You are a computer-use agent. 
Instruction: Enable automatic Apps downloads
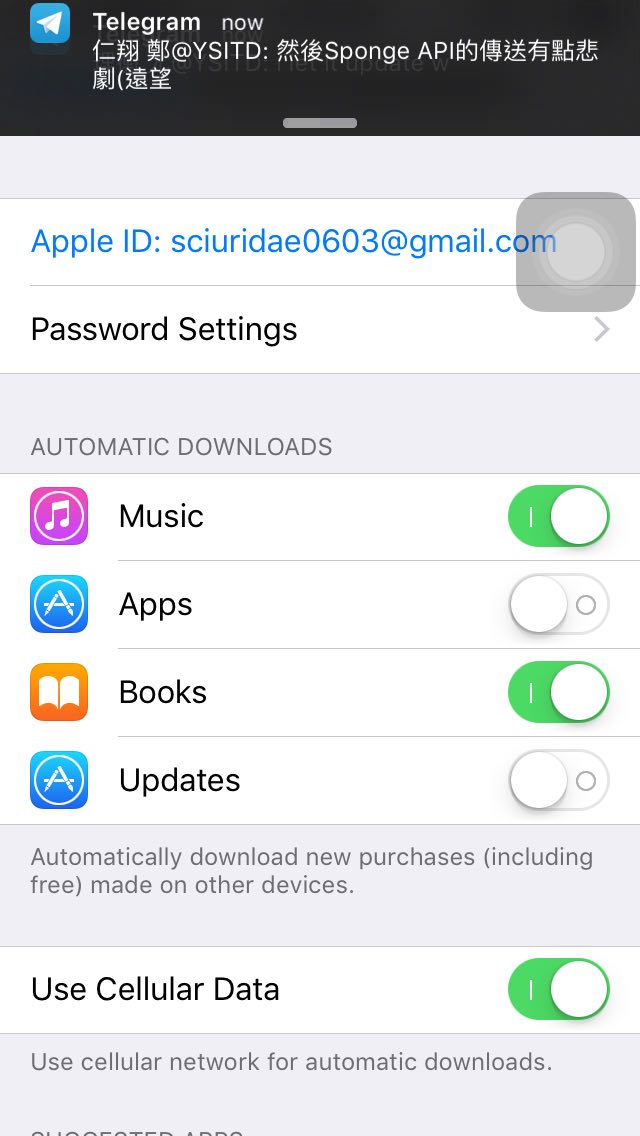point(558,604)
